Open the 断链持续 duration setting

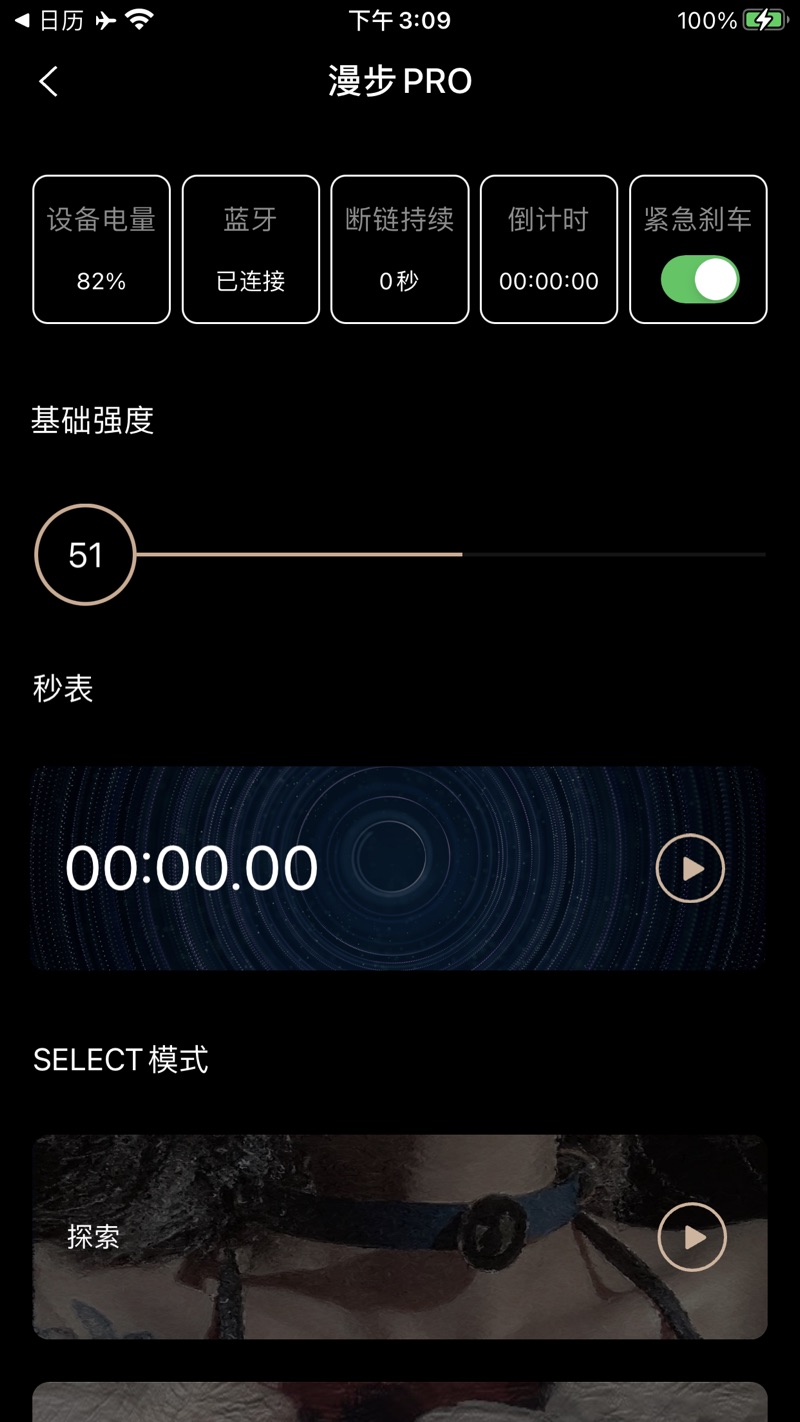pos(400,250)
